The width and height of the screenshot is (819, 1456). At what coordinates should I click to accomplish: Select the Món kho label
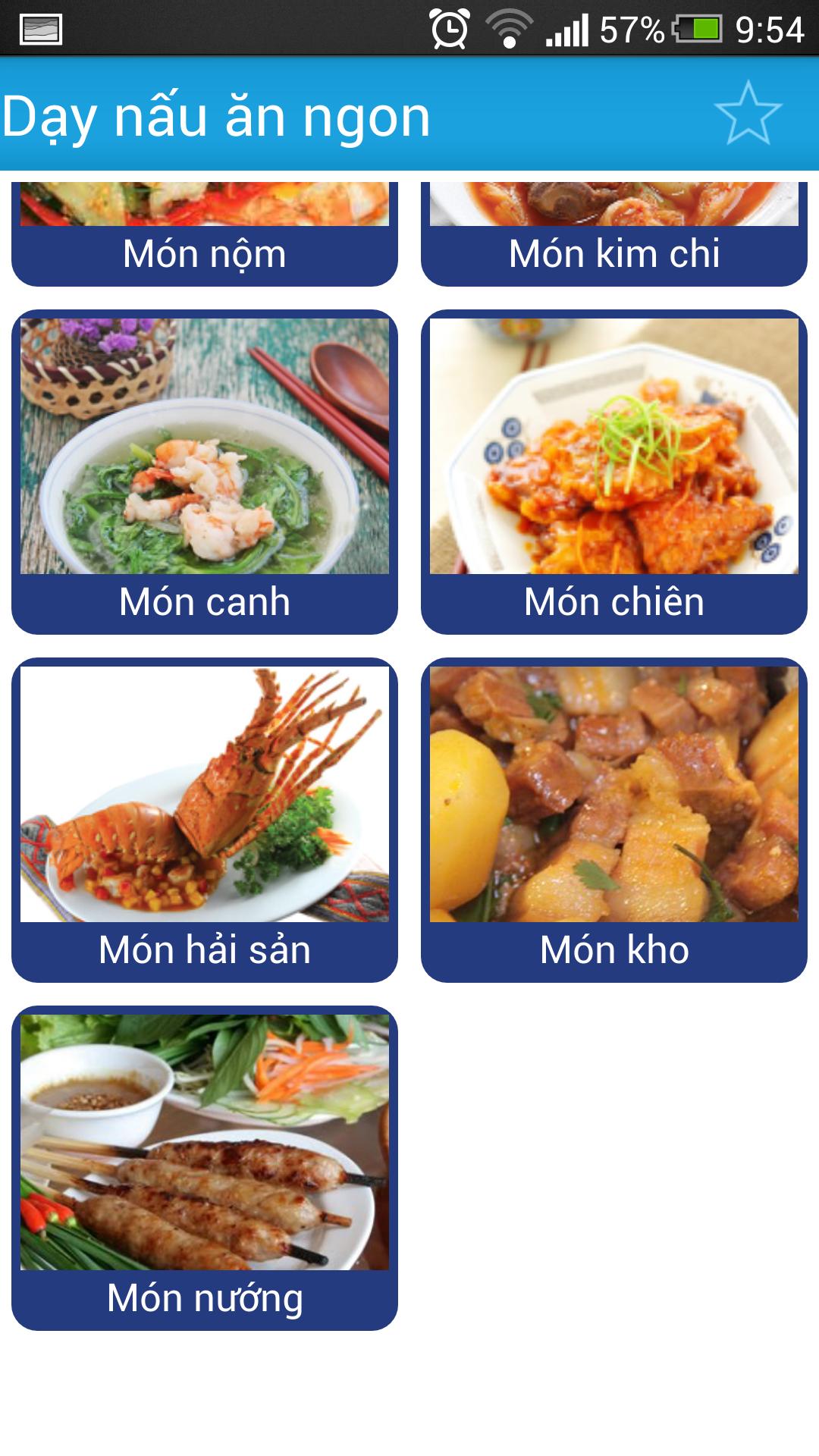[x=614, y=949]
